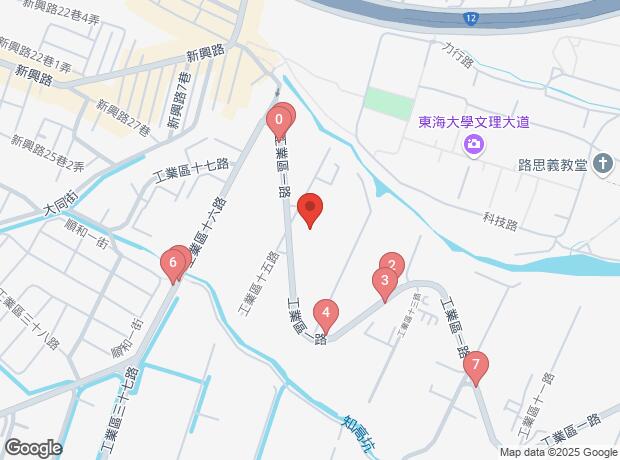Viewport: 620px width, 460px height.
Task: Open the Google logo link
Action: coord(33,448)
